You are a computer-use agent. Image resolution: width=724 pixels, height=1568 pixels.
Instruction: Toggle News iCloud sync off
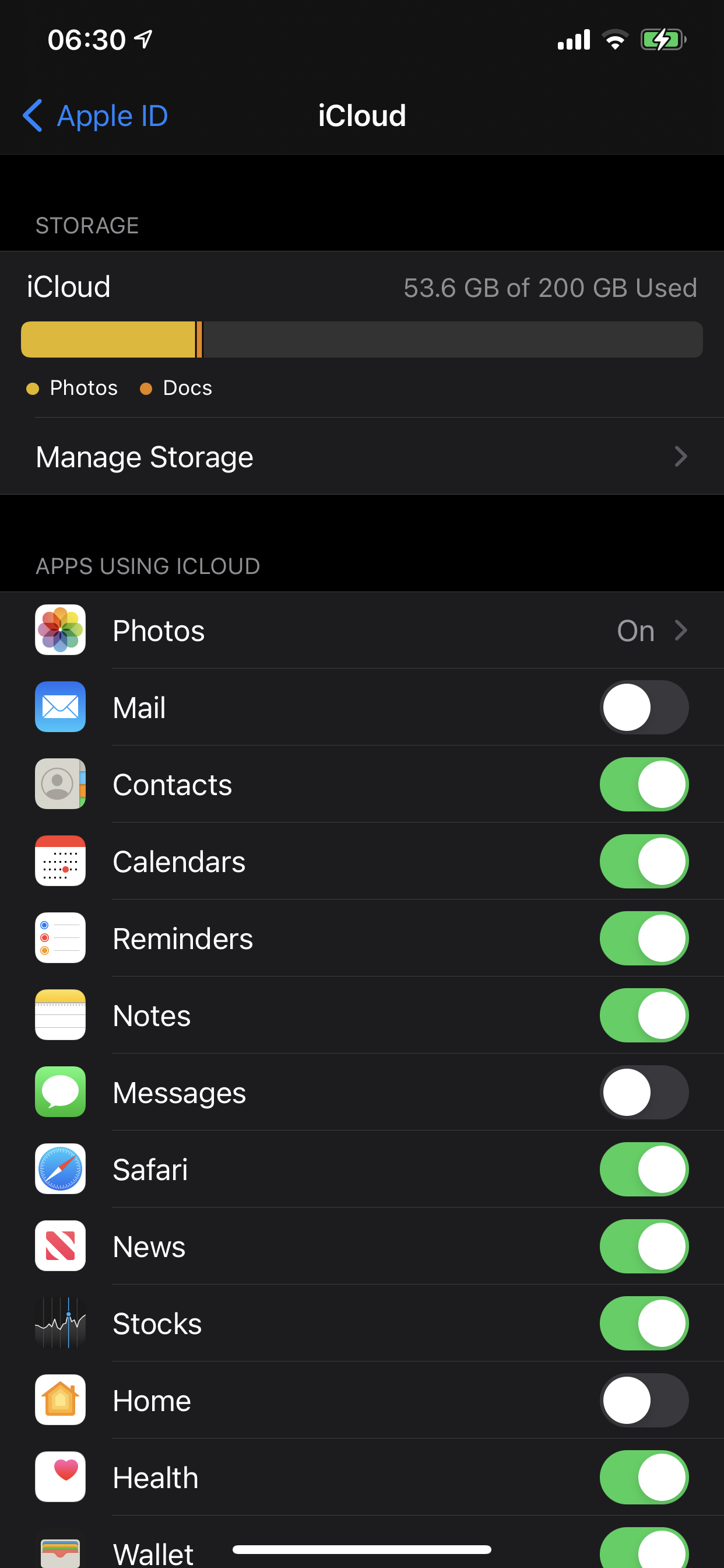[644, 1247]
